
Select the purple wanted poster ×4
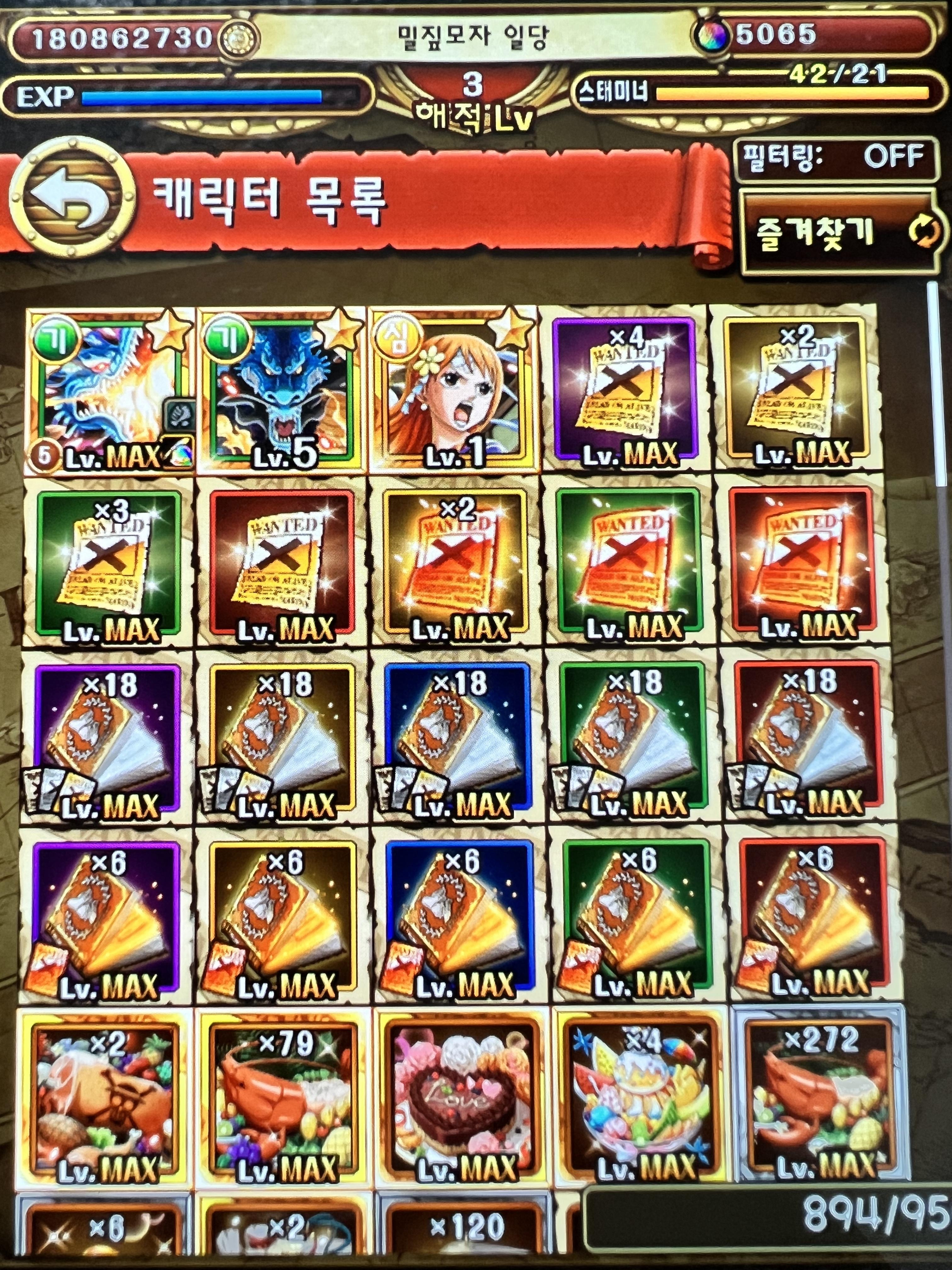point(624,390)
